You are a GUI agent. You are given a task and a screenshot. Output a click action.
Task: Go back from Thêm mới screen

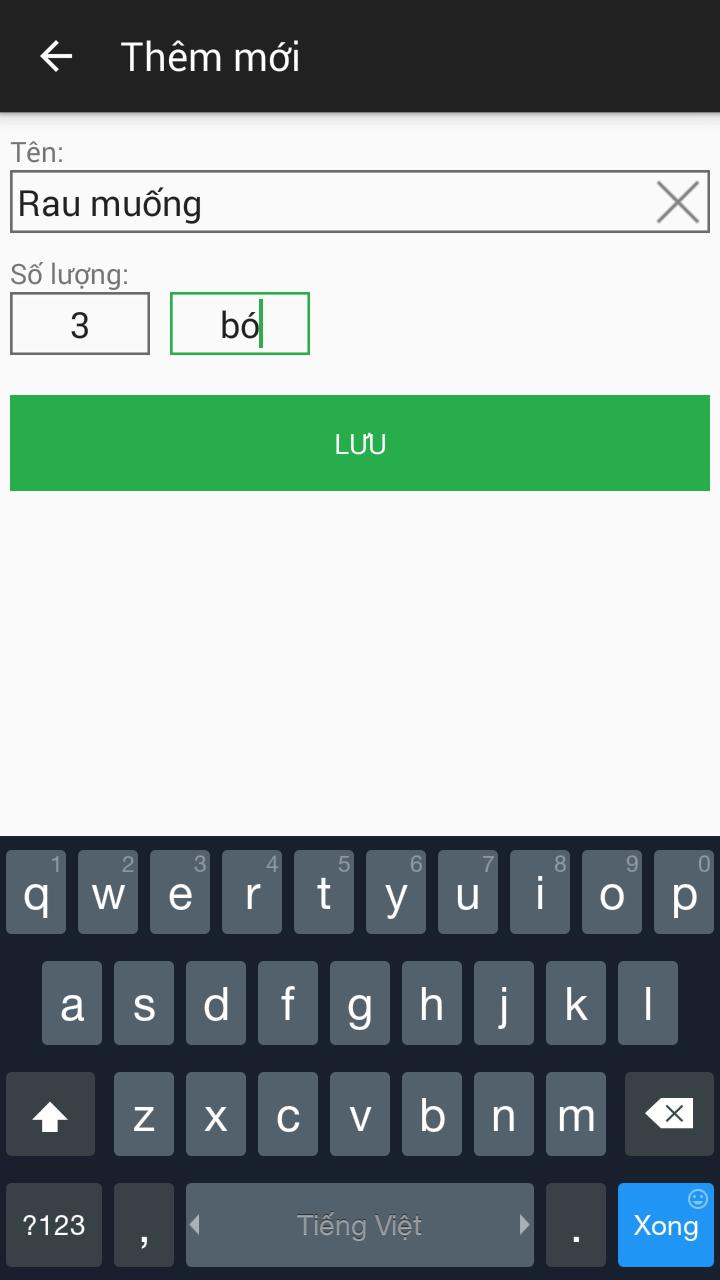(x=56, y=56)
